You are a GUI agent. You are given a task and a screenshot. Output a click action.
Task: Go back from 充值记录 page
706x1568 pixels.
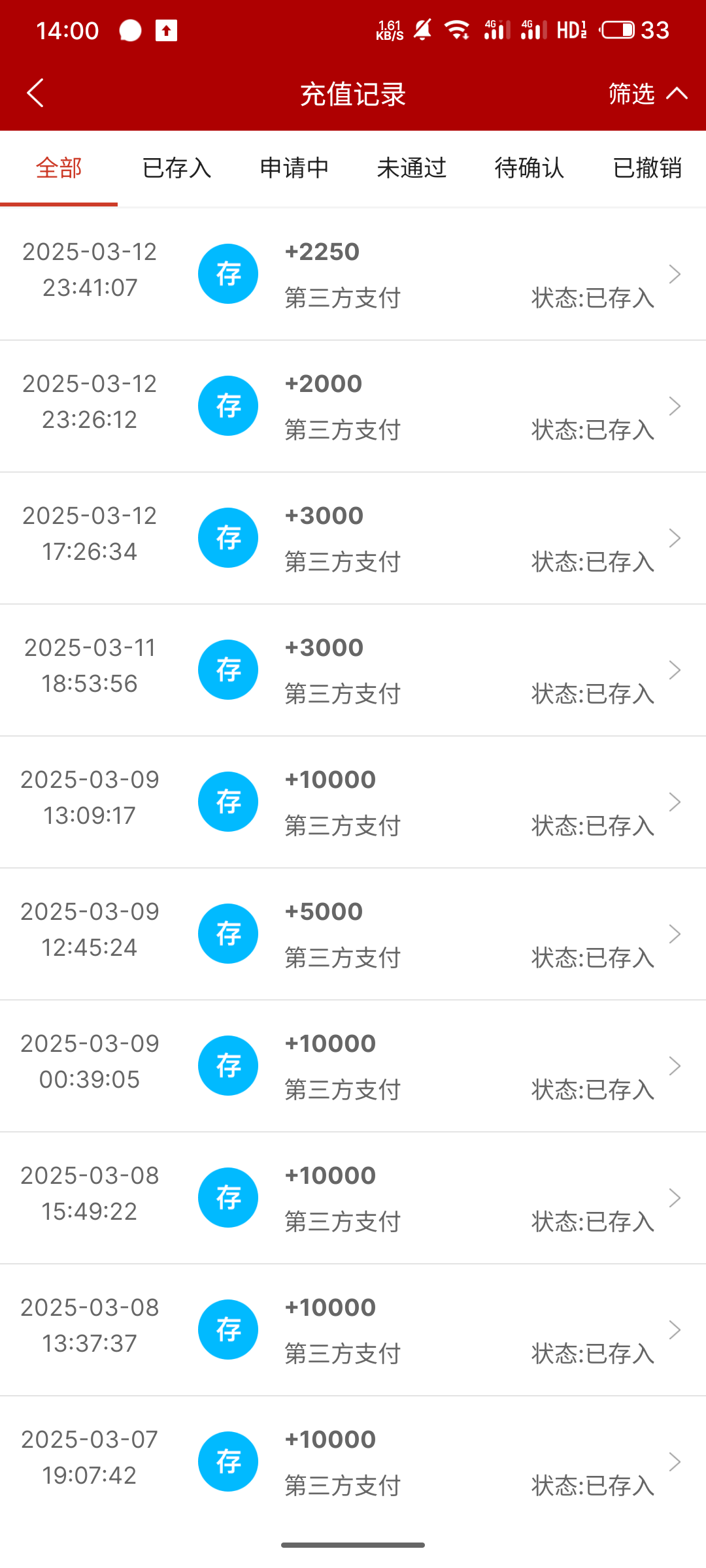pyautogui.click(x=35, y=93)
